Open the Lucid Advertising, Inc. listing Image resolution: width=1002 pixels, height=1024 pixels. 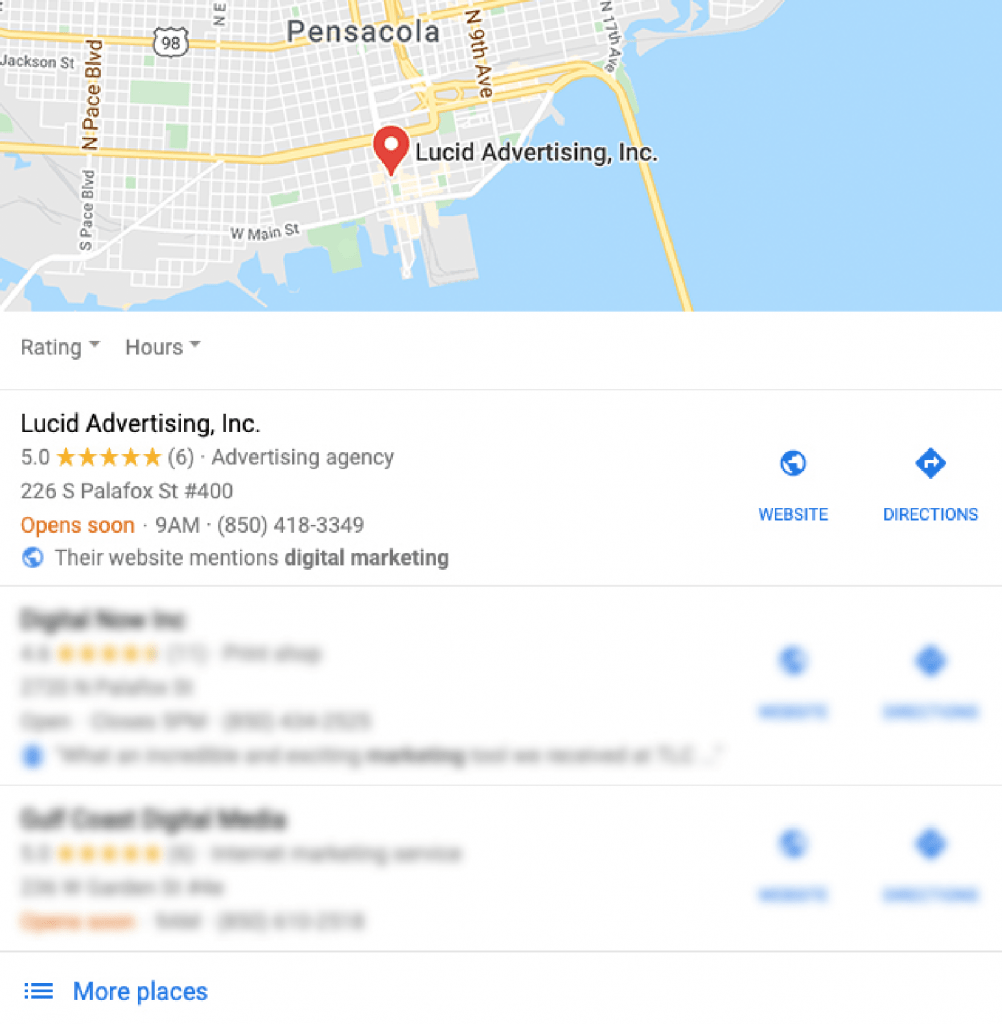click(x=140, y=424)
